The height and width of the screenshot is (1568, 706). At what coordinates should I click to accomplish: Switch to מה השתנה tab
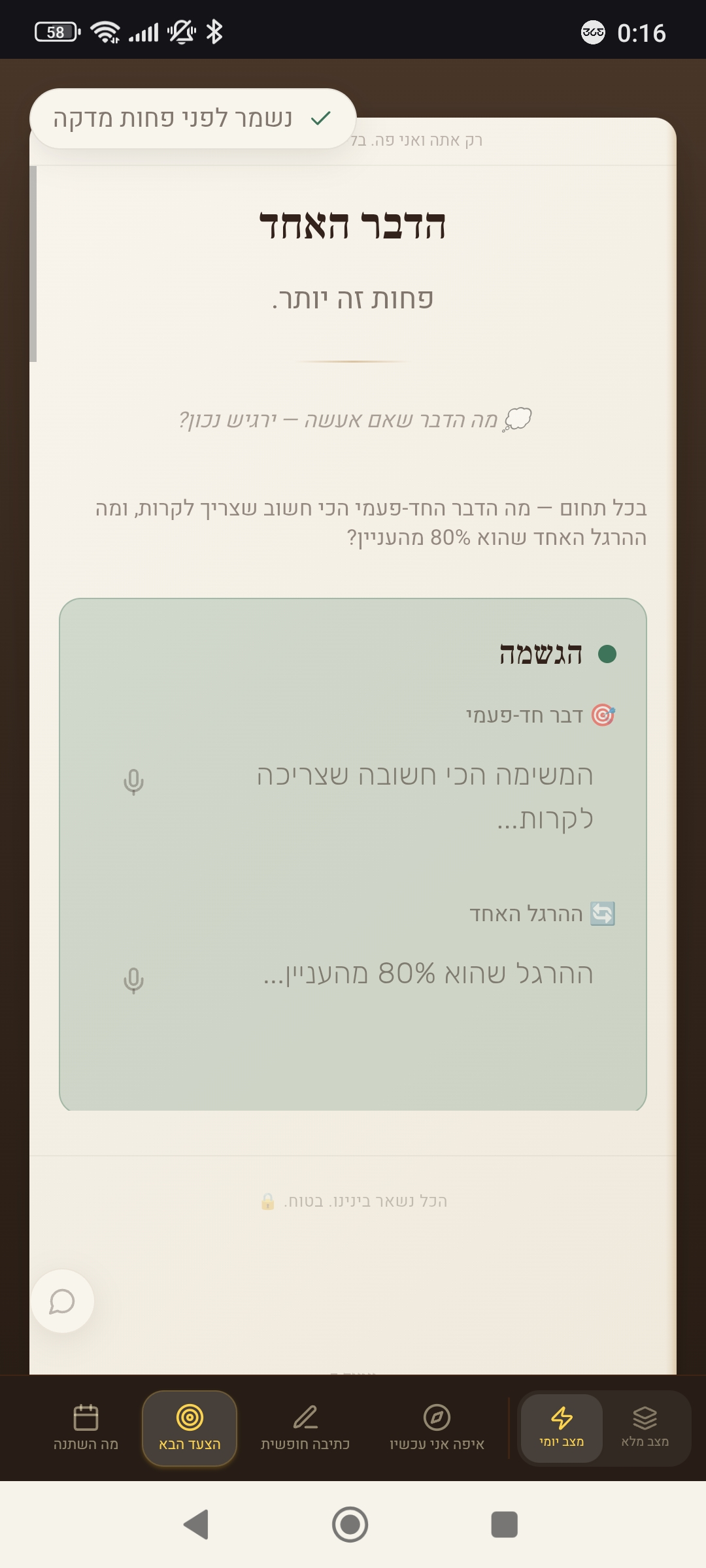point(86,1428)
